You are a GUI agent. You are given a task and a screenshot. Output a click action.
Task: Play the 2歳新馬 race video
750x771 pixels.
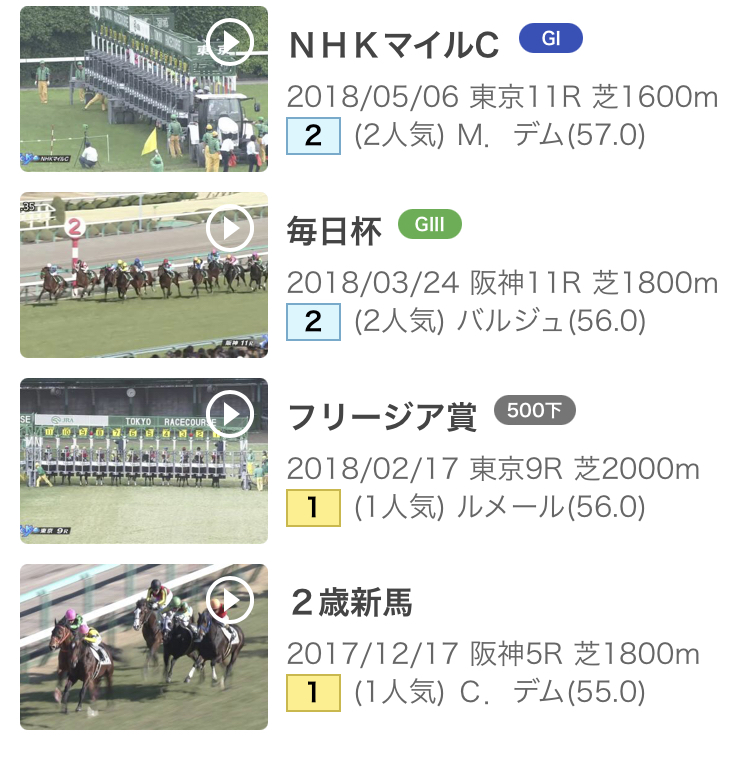(144, 647)
